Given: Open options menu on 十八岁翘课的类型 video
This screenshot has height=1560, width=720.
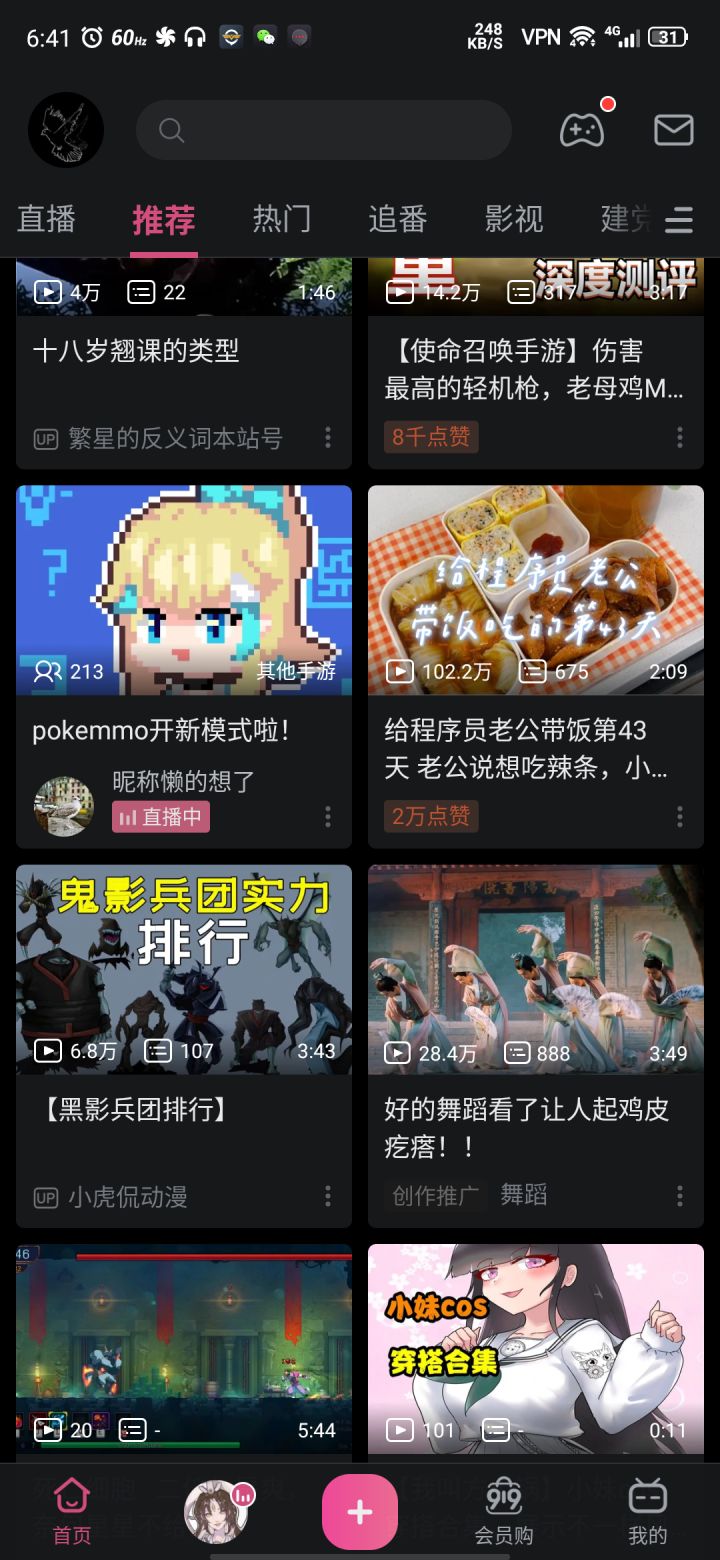Looking at the screenshot, I should point(327,437).
